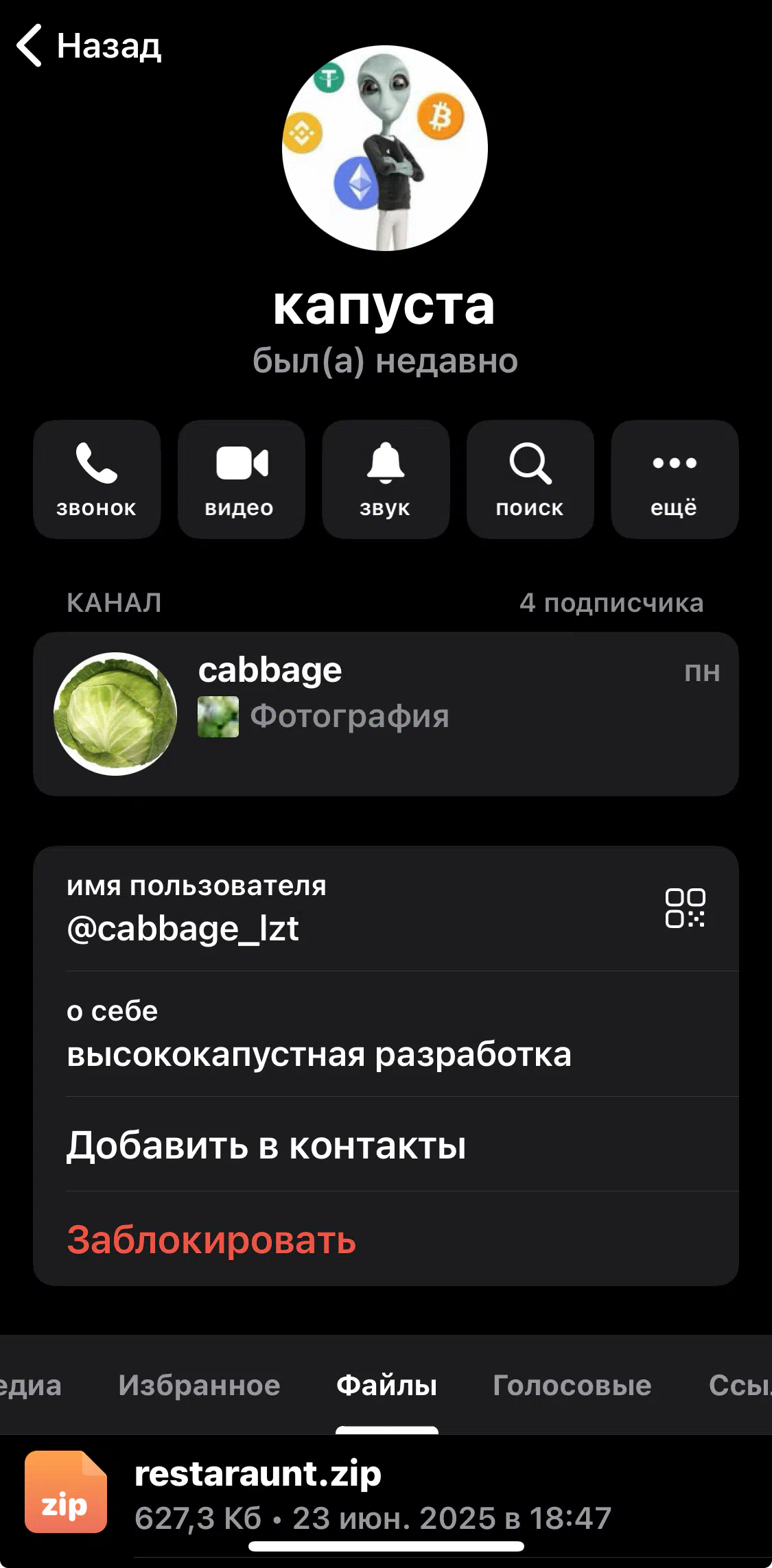
Task: Go back with the Назад button
Action: (89, 45)
